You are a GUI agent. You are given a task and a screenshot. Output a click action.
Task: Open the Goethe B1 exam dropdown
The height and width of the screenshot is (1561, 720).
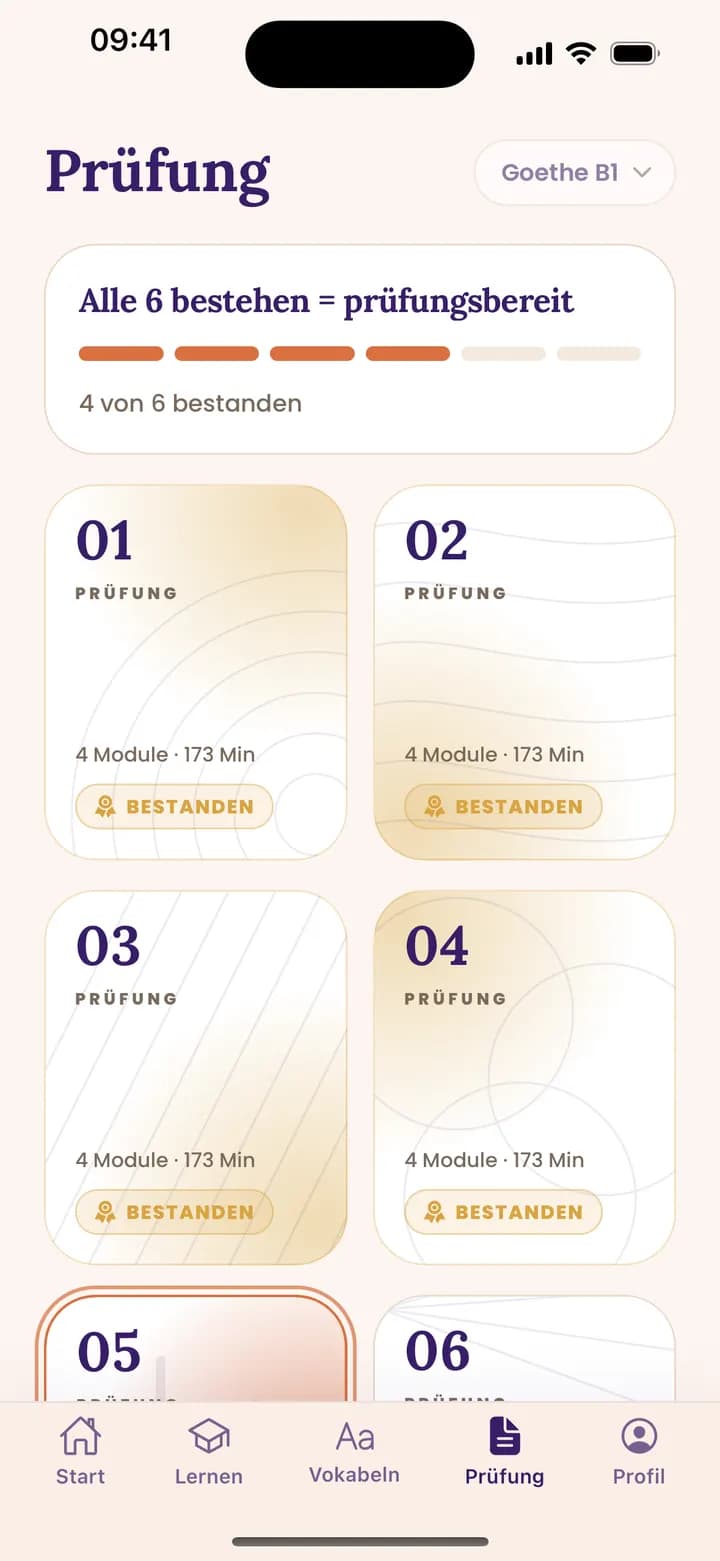575,173
